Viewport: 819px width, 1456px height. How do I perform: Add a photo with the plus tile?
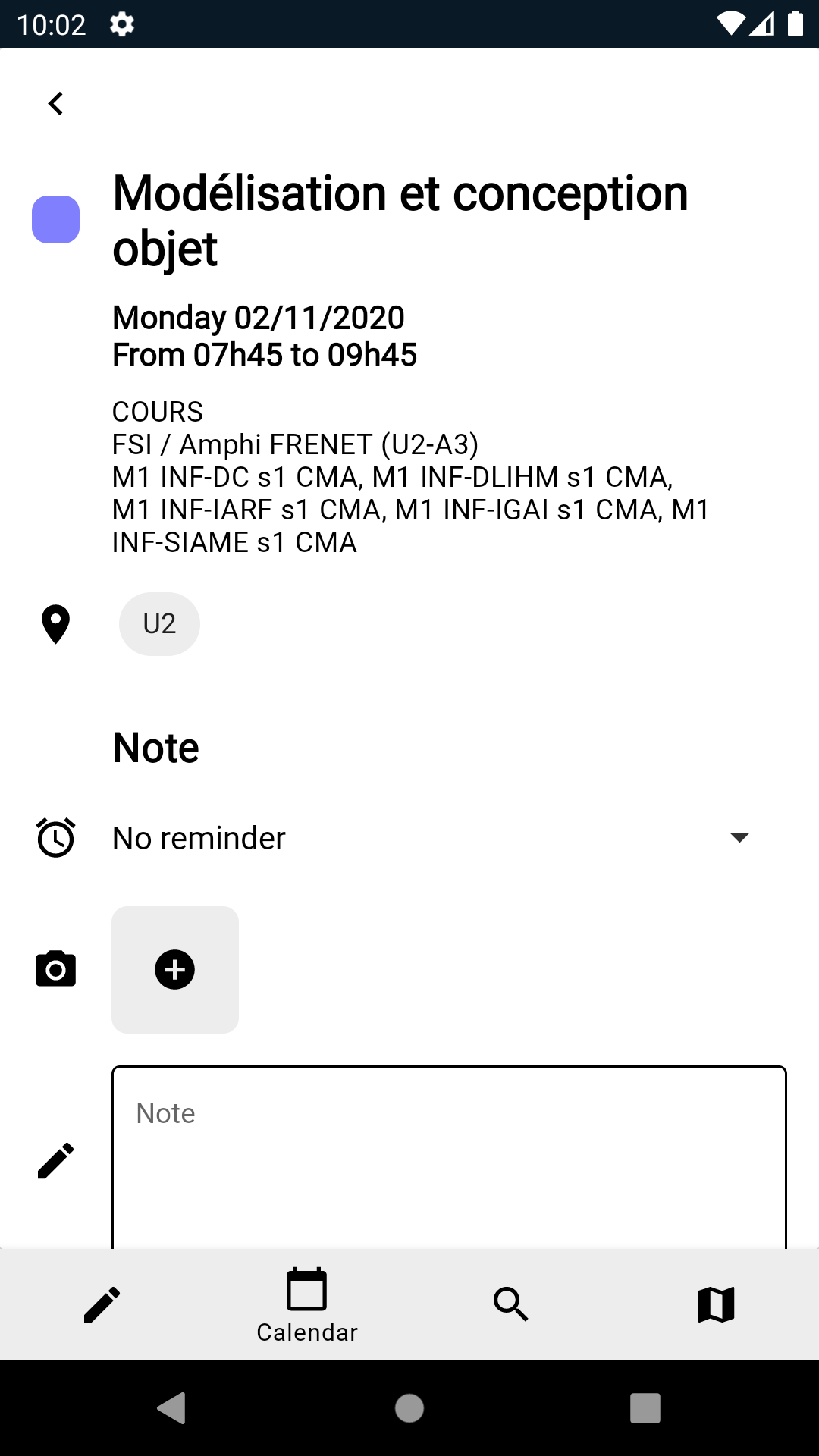coord(175,970)
